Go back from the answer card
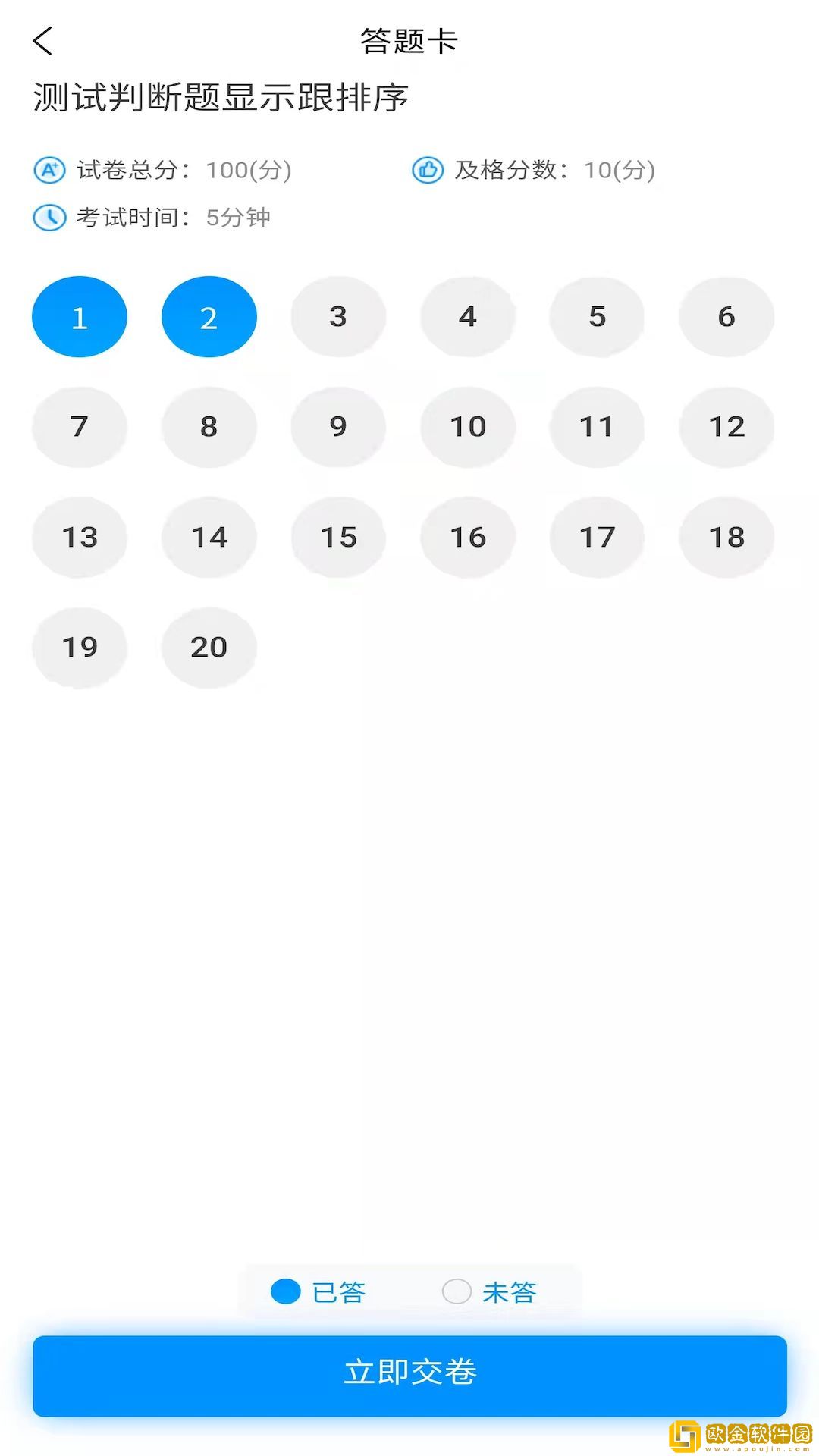The height and width of the screenshot is (1456, 819). pos(43,41)
